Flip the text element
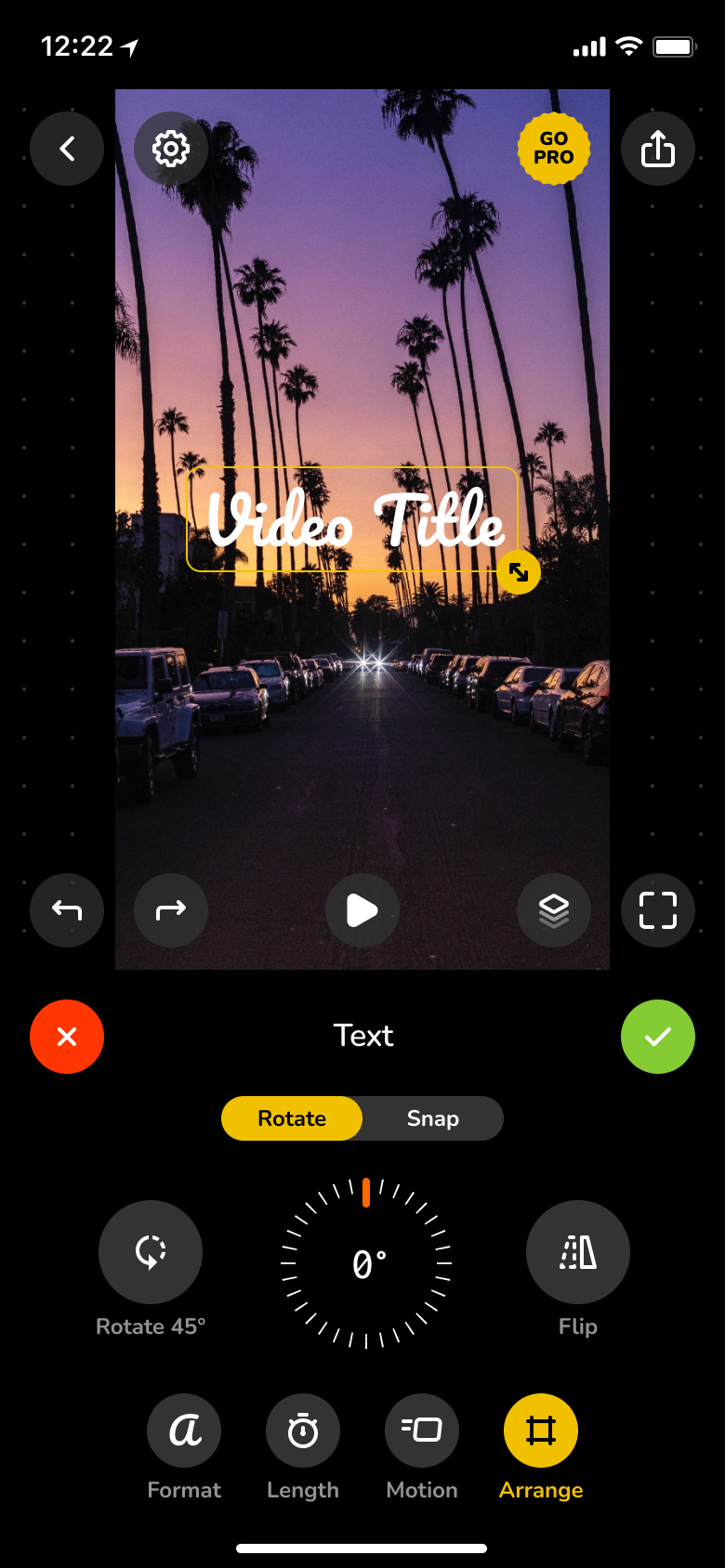This screenshot has width=725, height=1568. tap(578, 1252)
